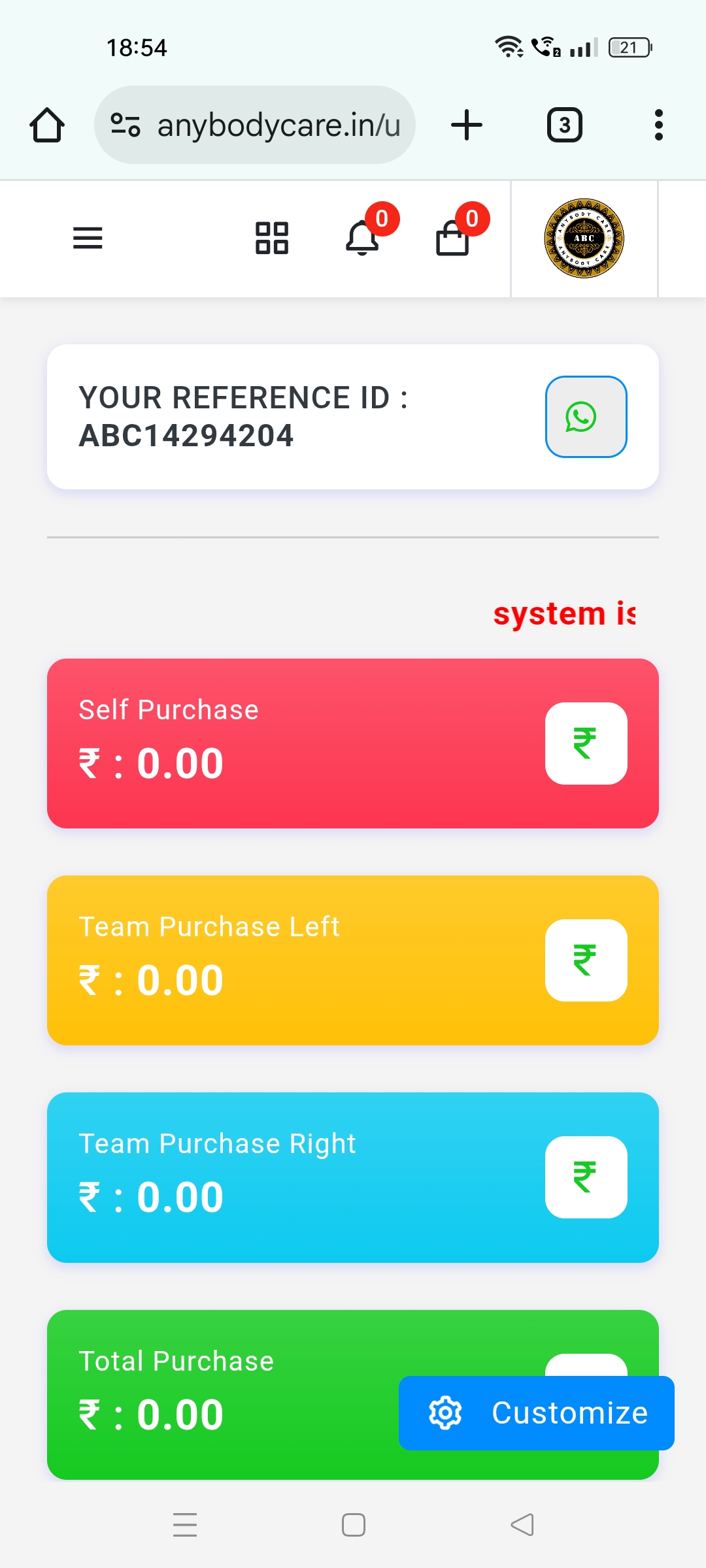
Task: Open the tab switcher showing 3 tabs
Action: 564,125
